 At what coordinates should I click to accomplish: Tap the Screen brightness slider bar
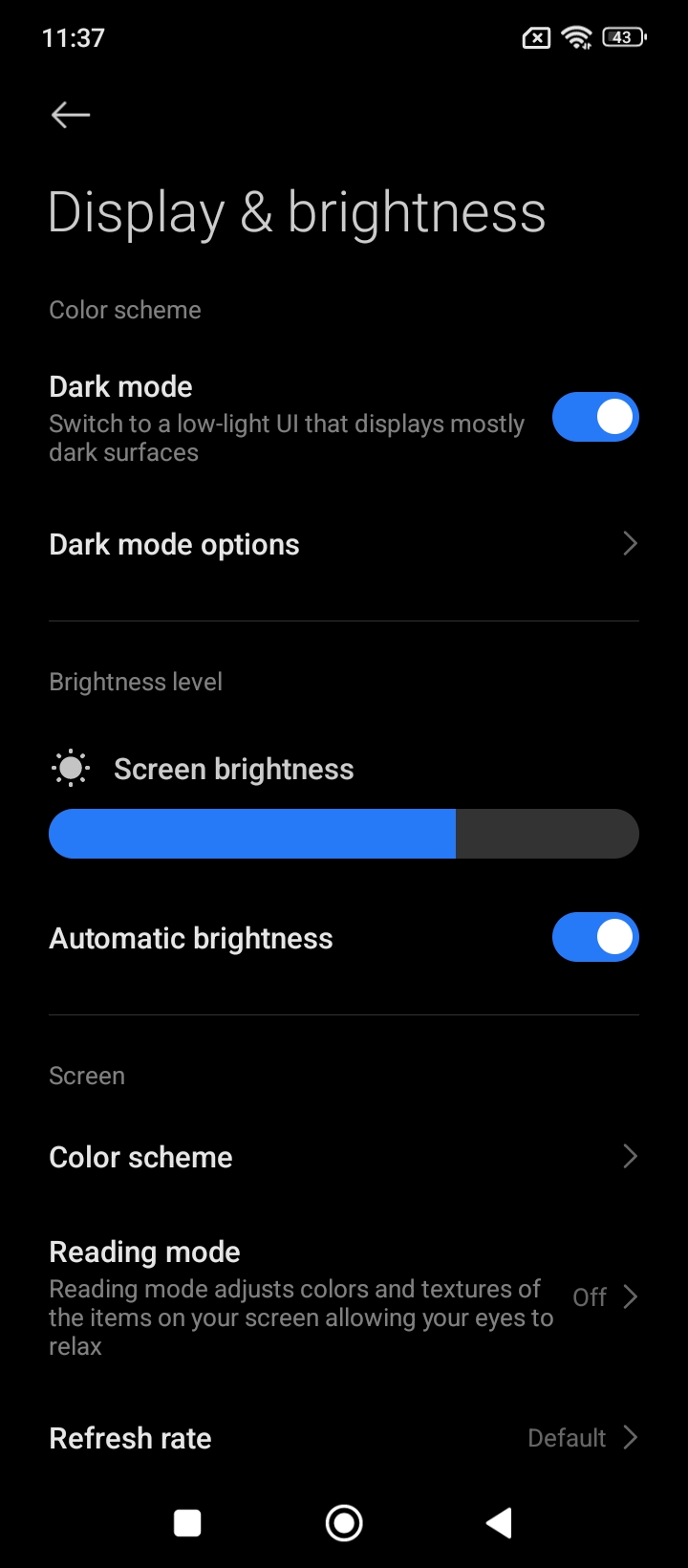coord(343,834)
